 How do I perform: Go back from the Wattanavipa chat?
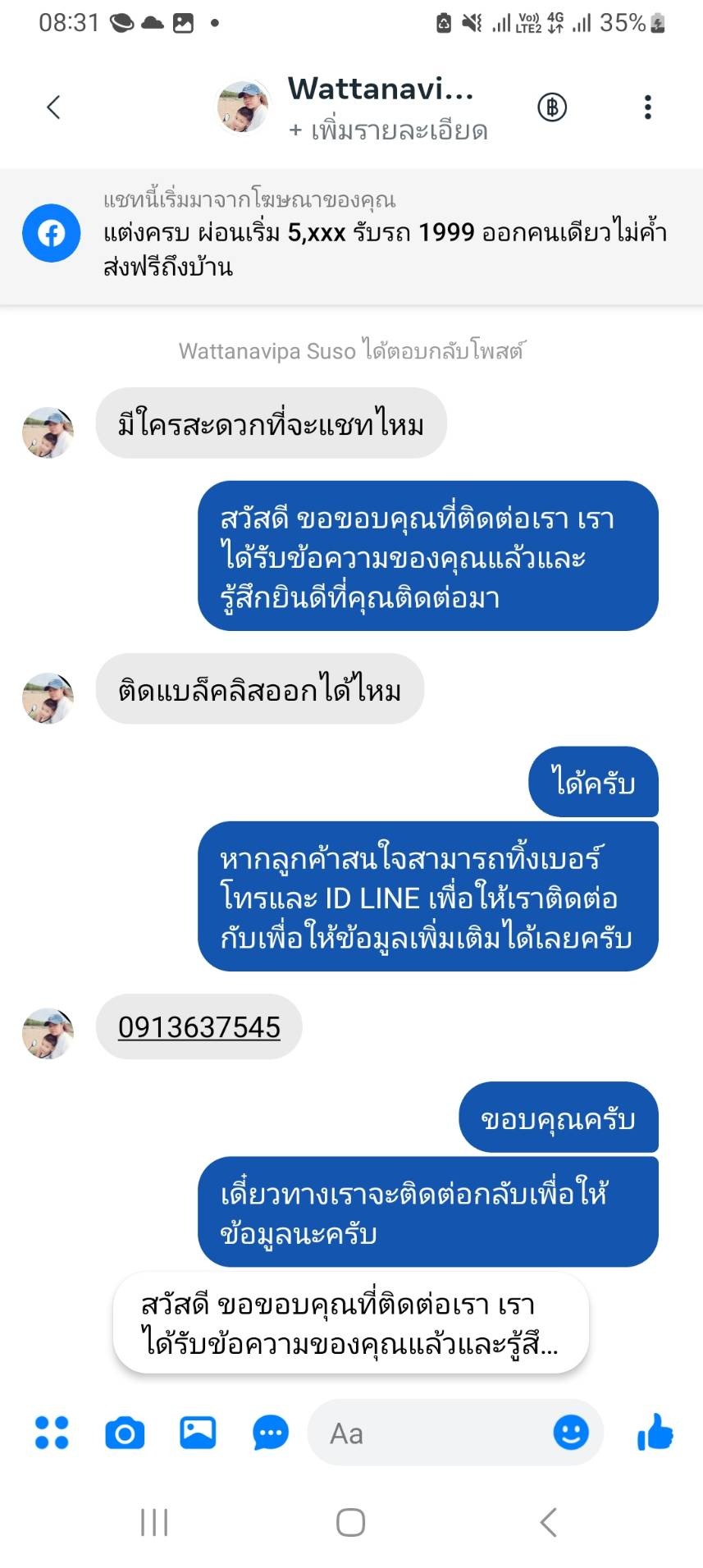[54, 107]
